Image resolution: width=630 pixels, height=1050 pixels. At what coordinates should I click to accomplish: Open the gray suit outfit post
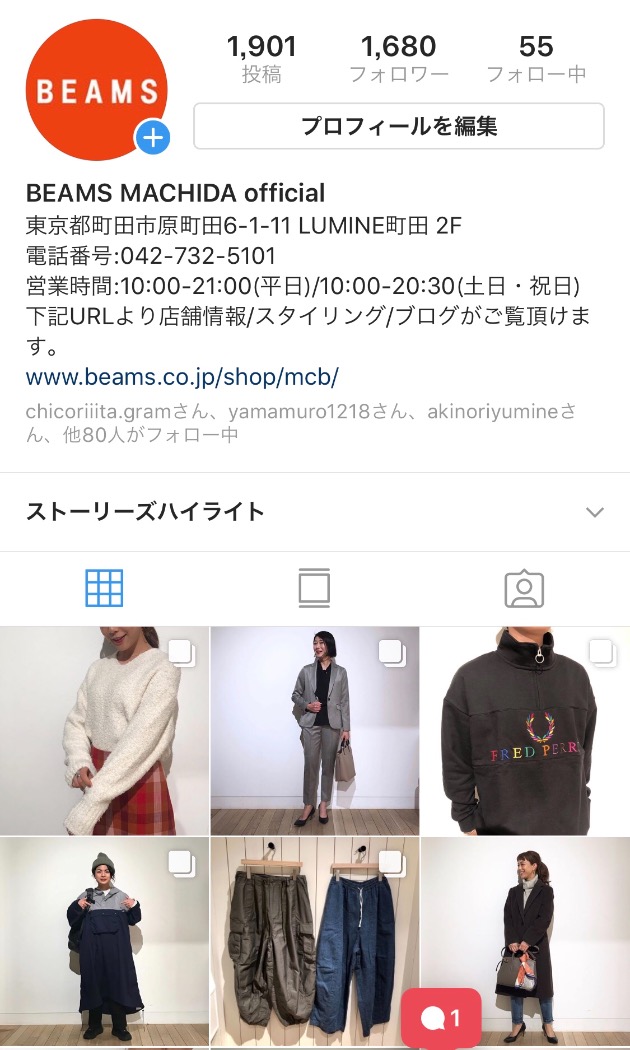(x=314, y=731)
